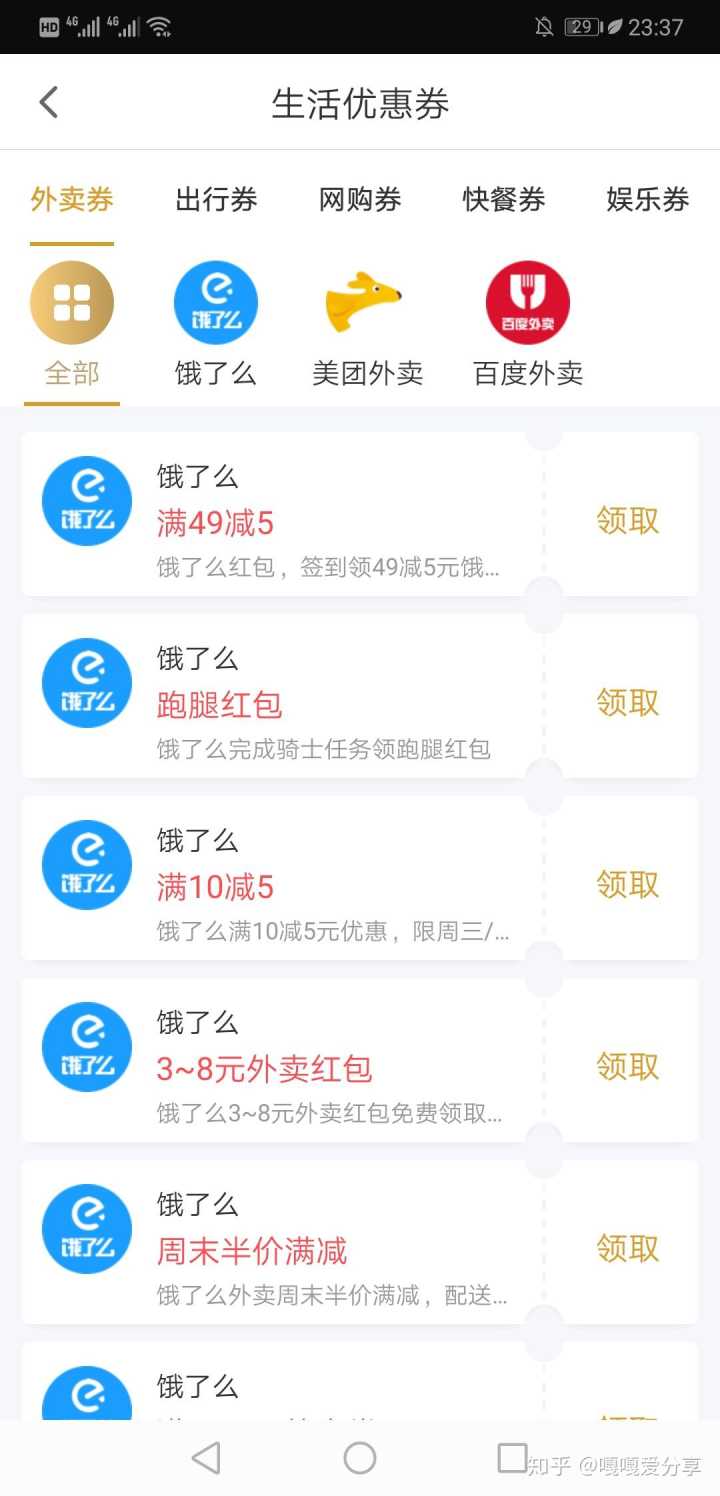The width and height of the screenshot is (720, 1496).
Task: Switch to the 网购券 tab
Action: coord(360,200)
